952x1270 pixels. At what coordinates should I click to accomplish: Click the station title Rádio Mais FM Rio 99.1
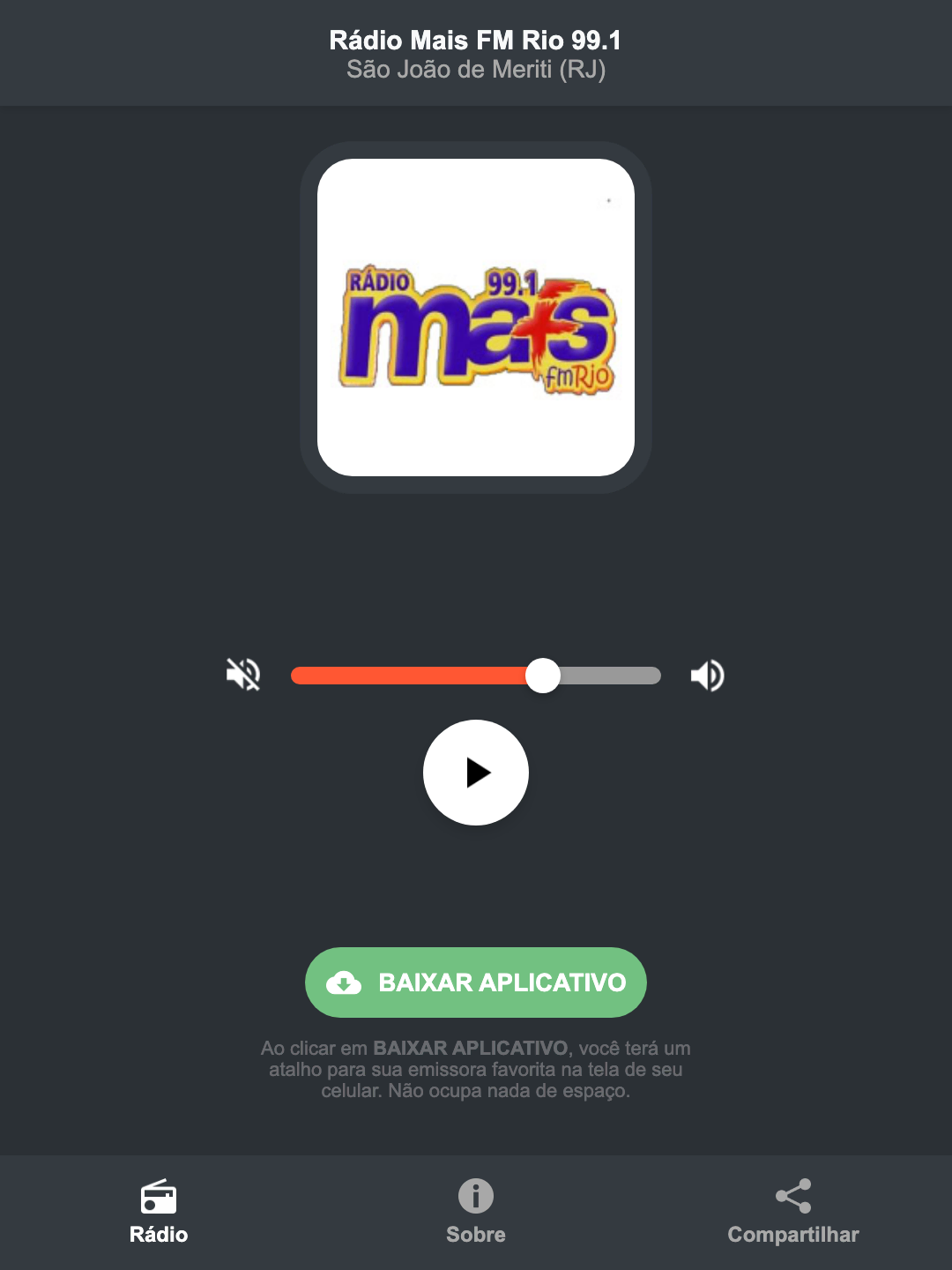click(475, 40)
